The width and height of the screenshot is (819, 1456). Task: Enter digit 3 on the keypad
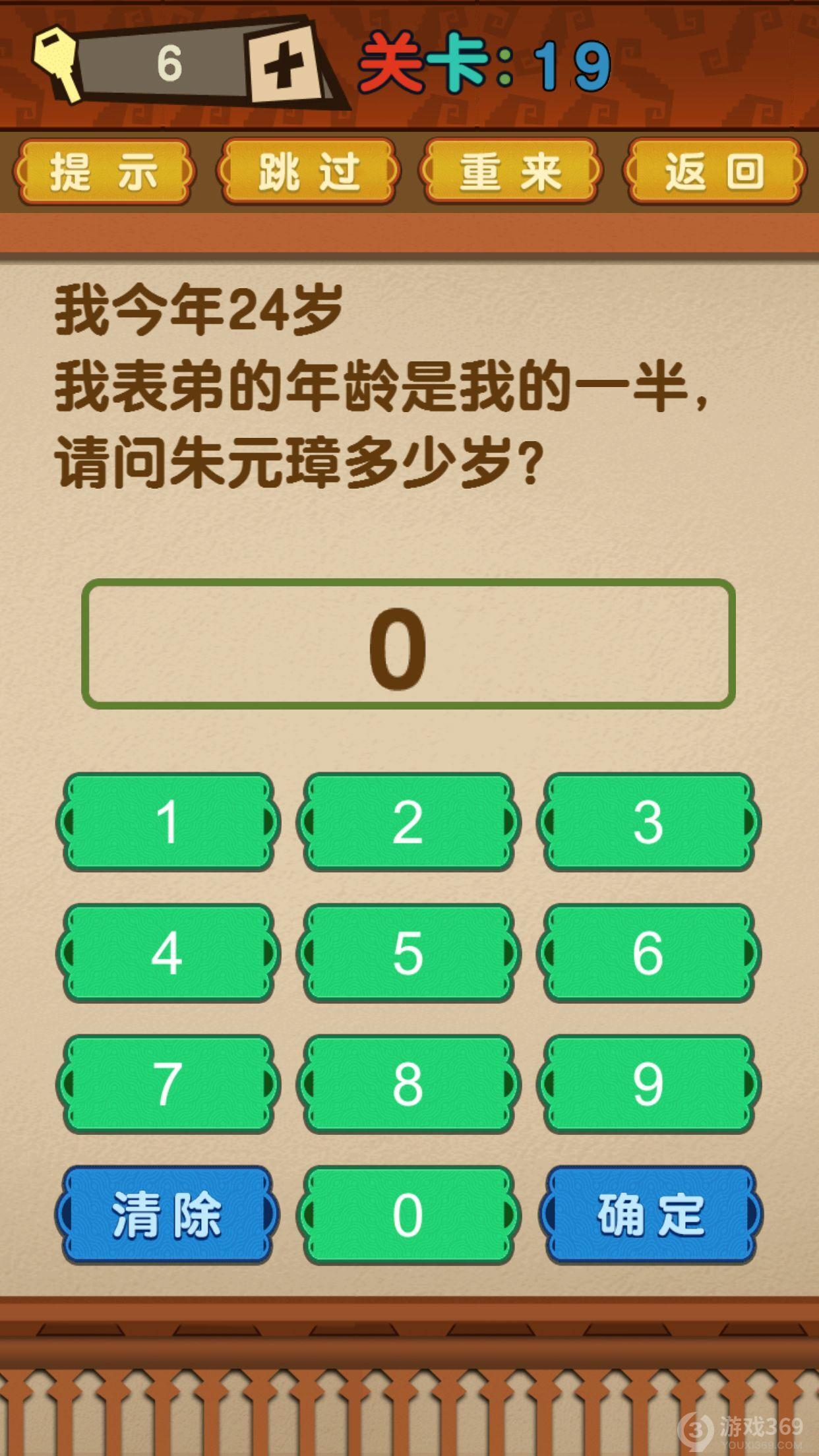tap(648, 822)
